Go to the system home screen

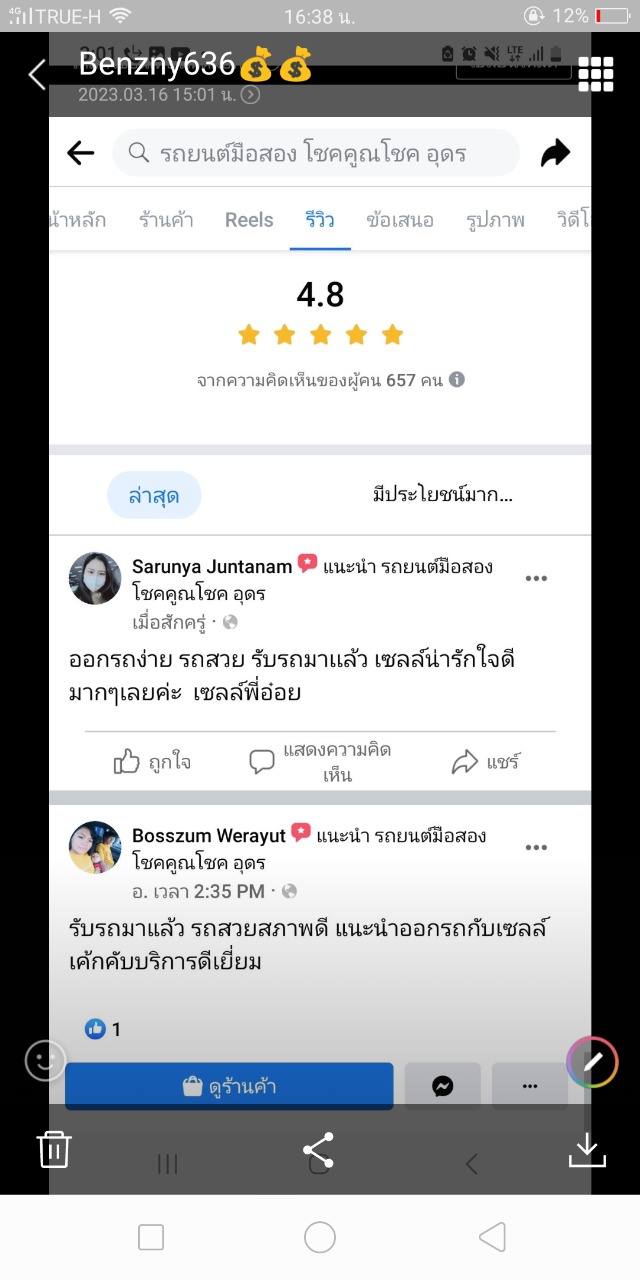320,1237
